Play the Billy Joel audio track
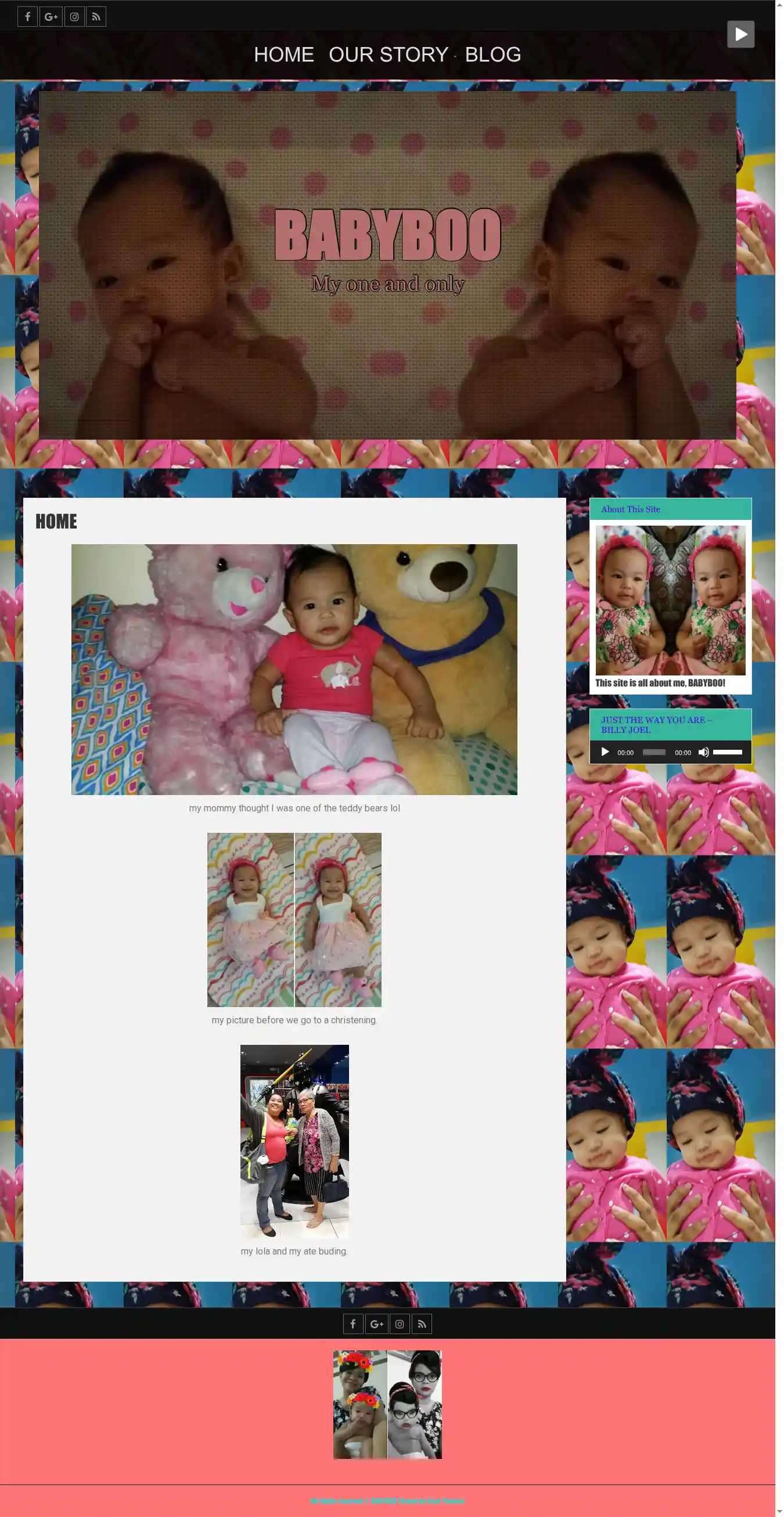This screenshot has height=1517, width=784. 605,752
